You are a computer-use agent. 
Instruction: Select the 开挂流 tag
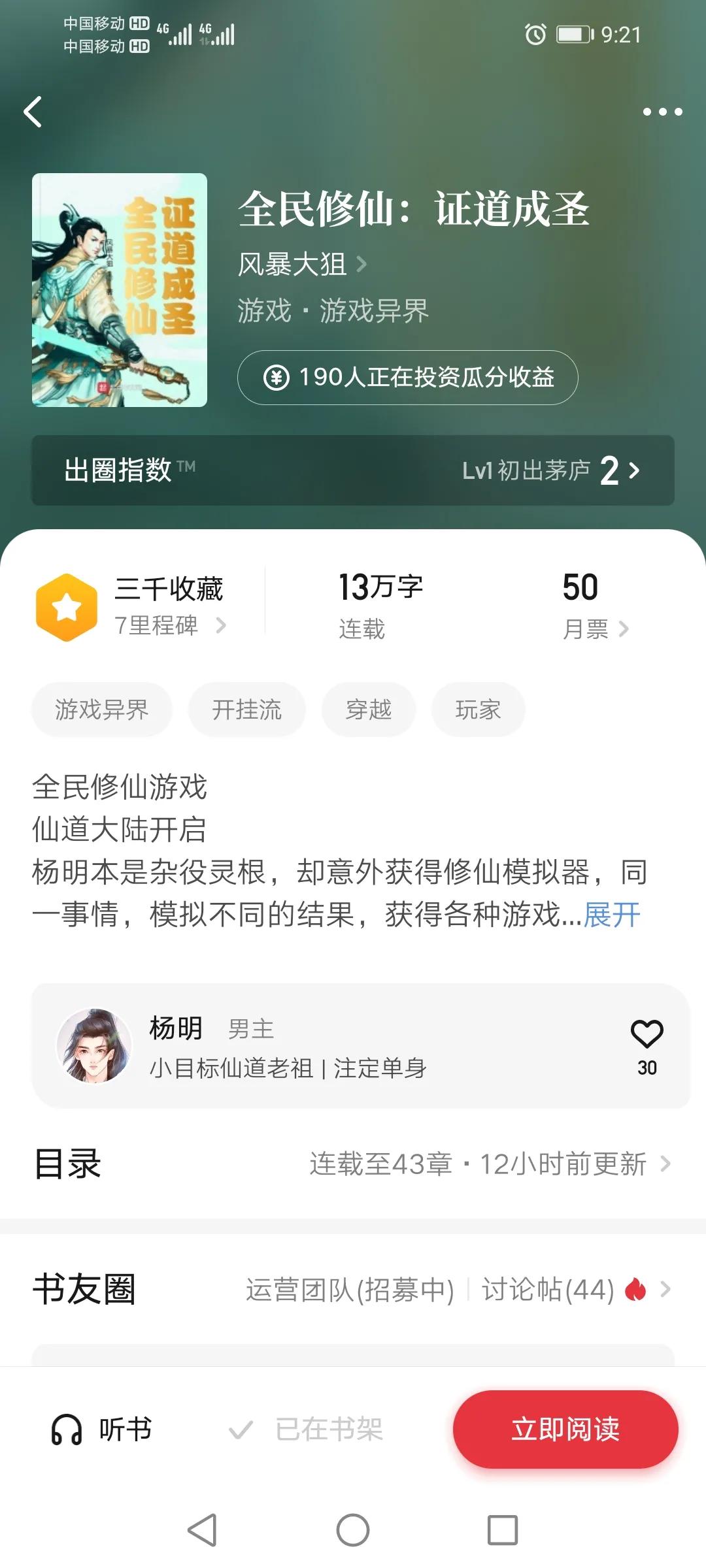pos(247,710)
